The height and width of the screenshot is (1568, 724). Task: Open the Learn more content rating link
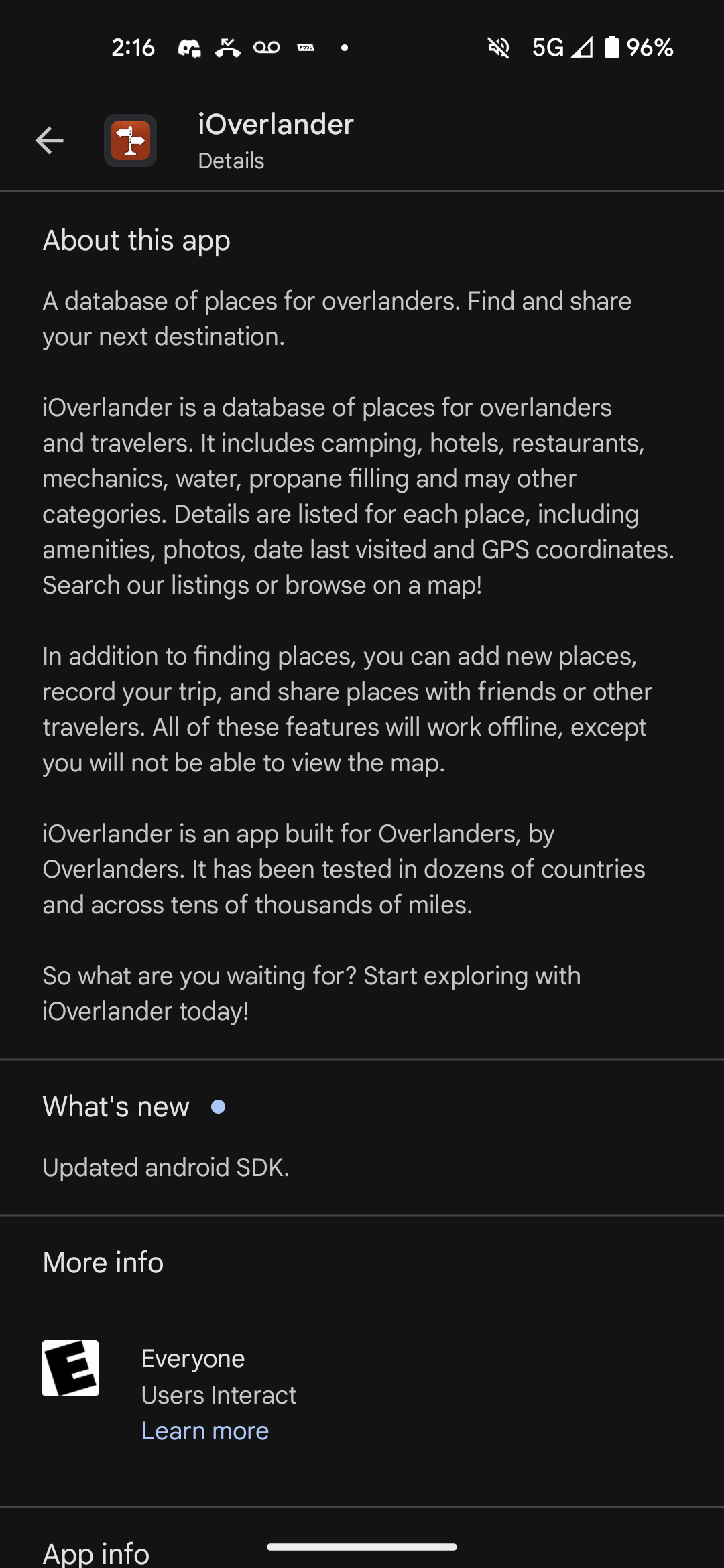pyautogui.click(x=204, y=1431)
